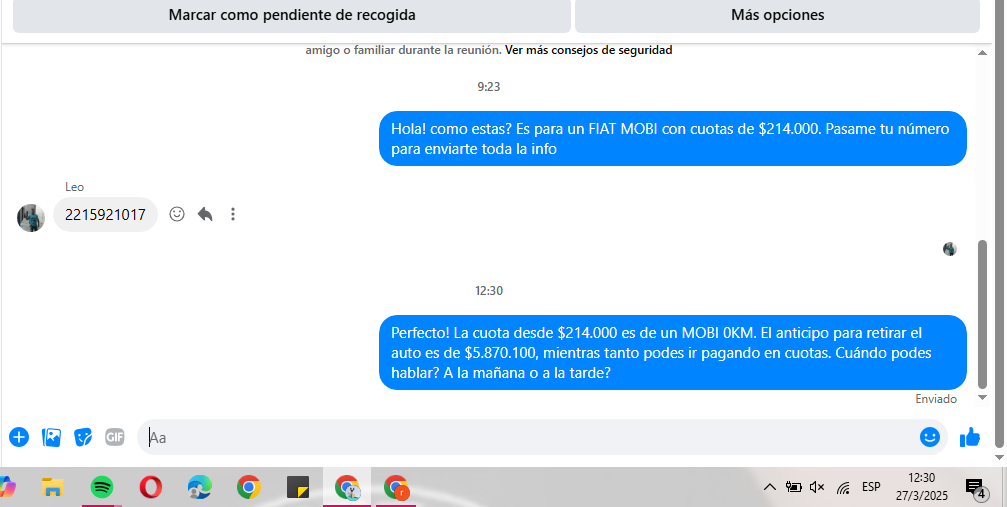Open File Explorer from the taskbar

coord(52,487)
